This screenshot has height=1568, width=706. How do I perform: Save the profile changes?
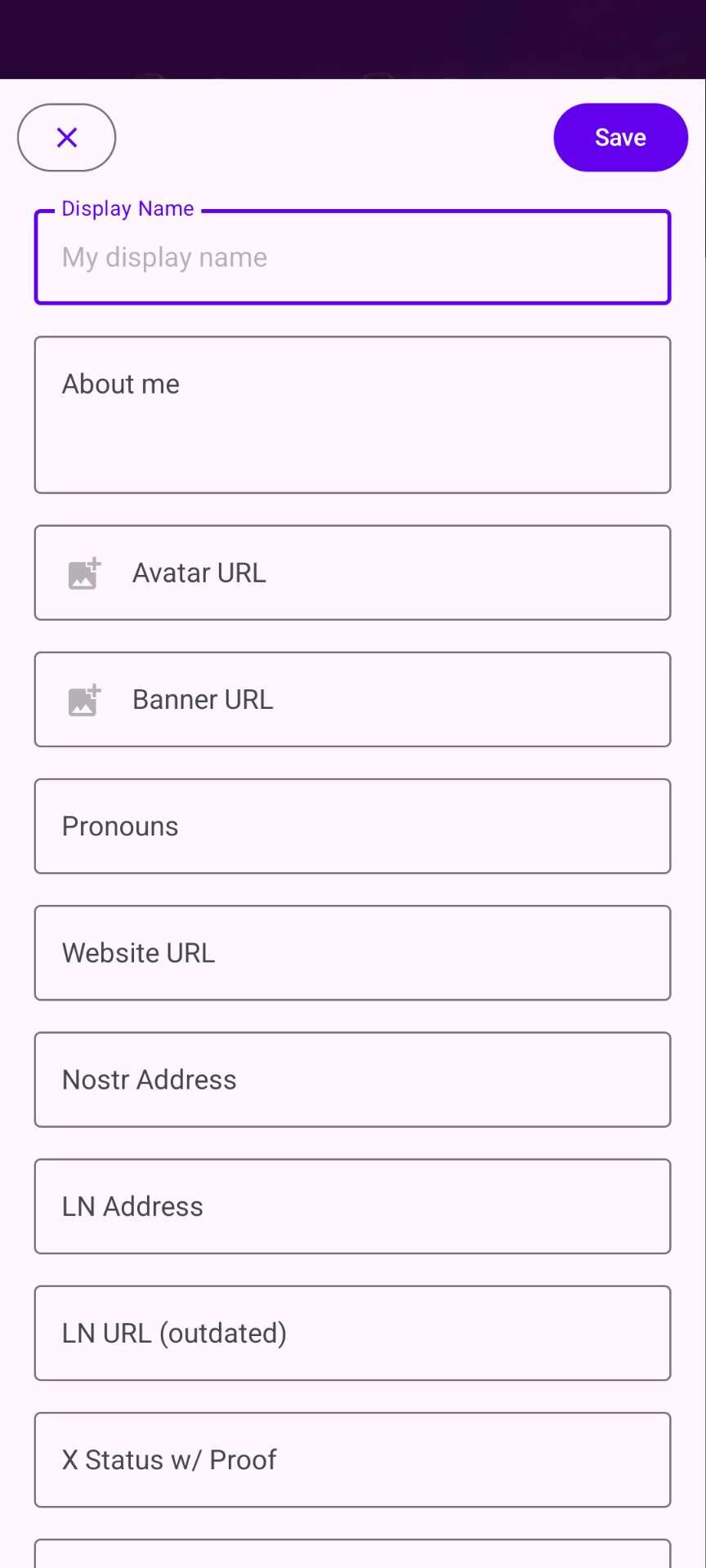pos(620,137)
